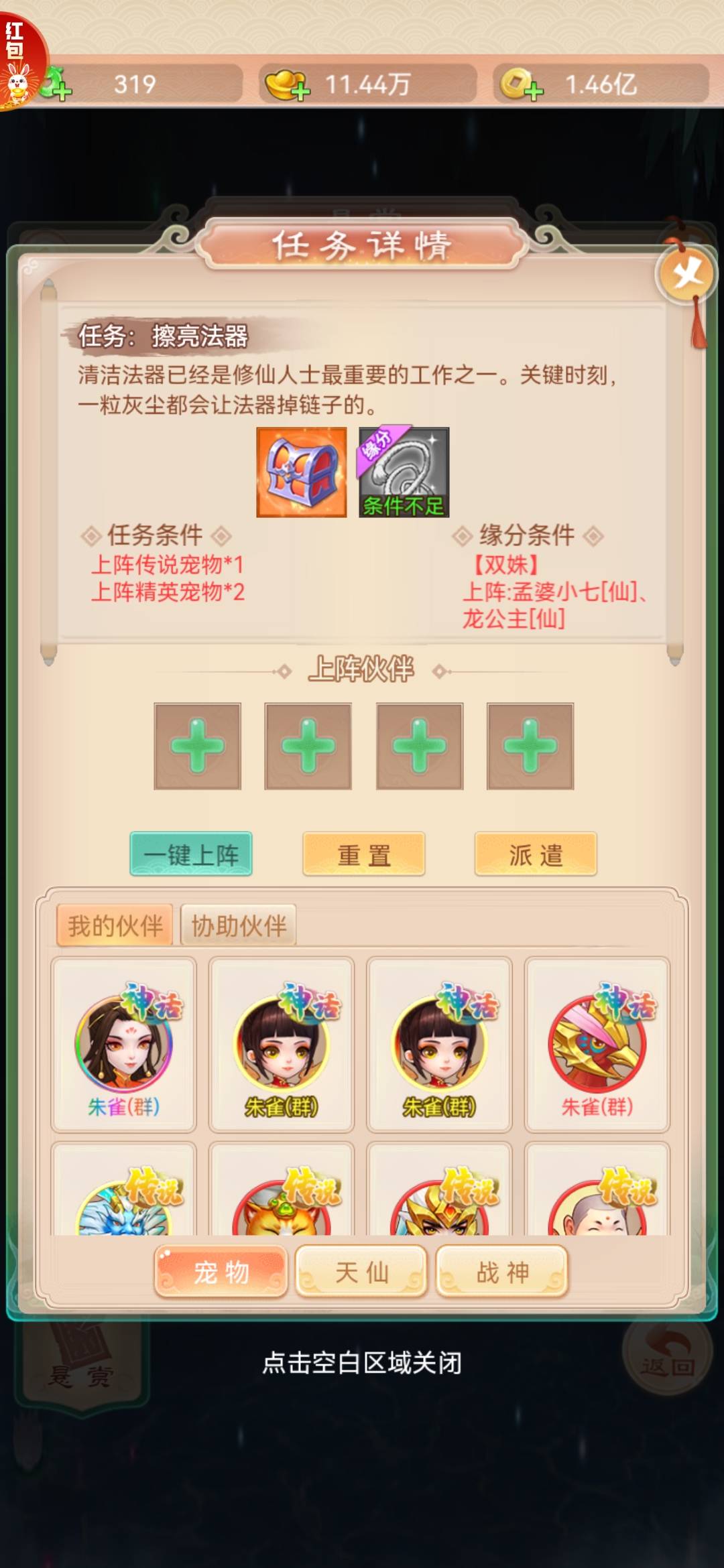Add a partner to the fourth empty slot
This screenshot has height=1568, width=724.
(530, 746)
